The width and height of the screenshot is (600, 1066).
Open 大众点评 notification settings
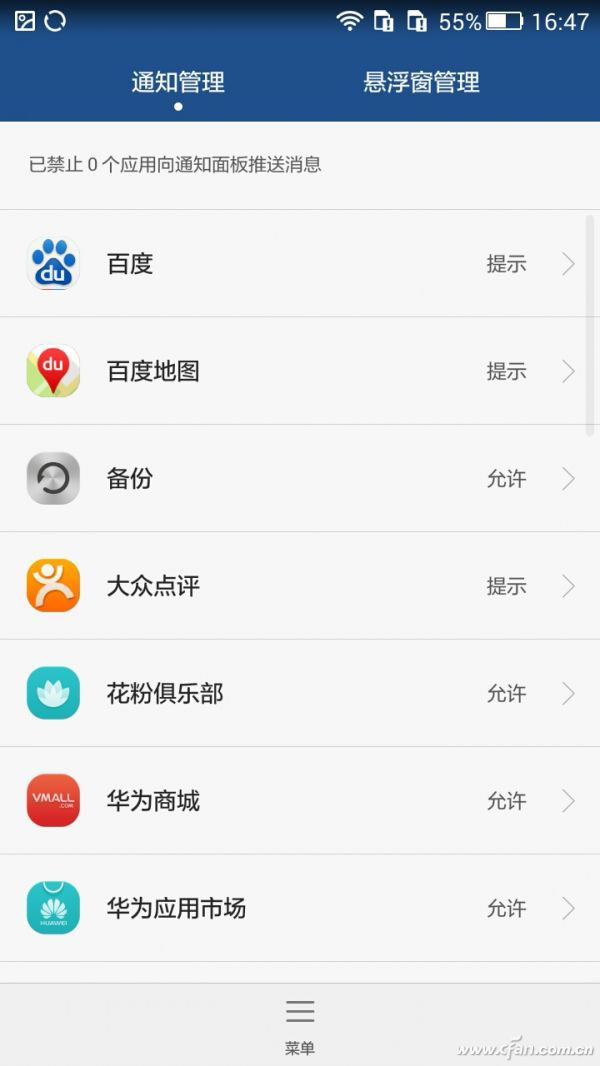point(300,586)
